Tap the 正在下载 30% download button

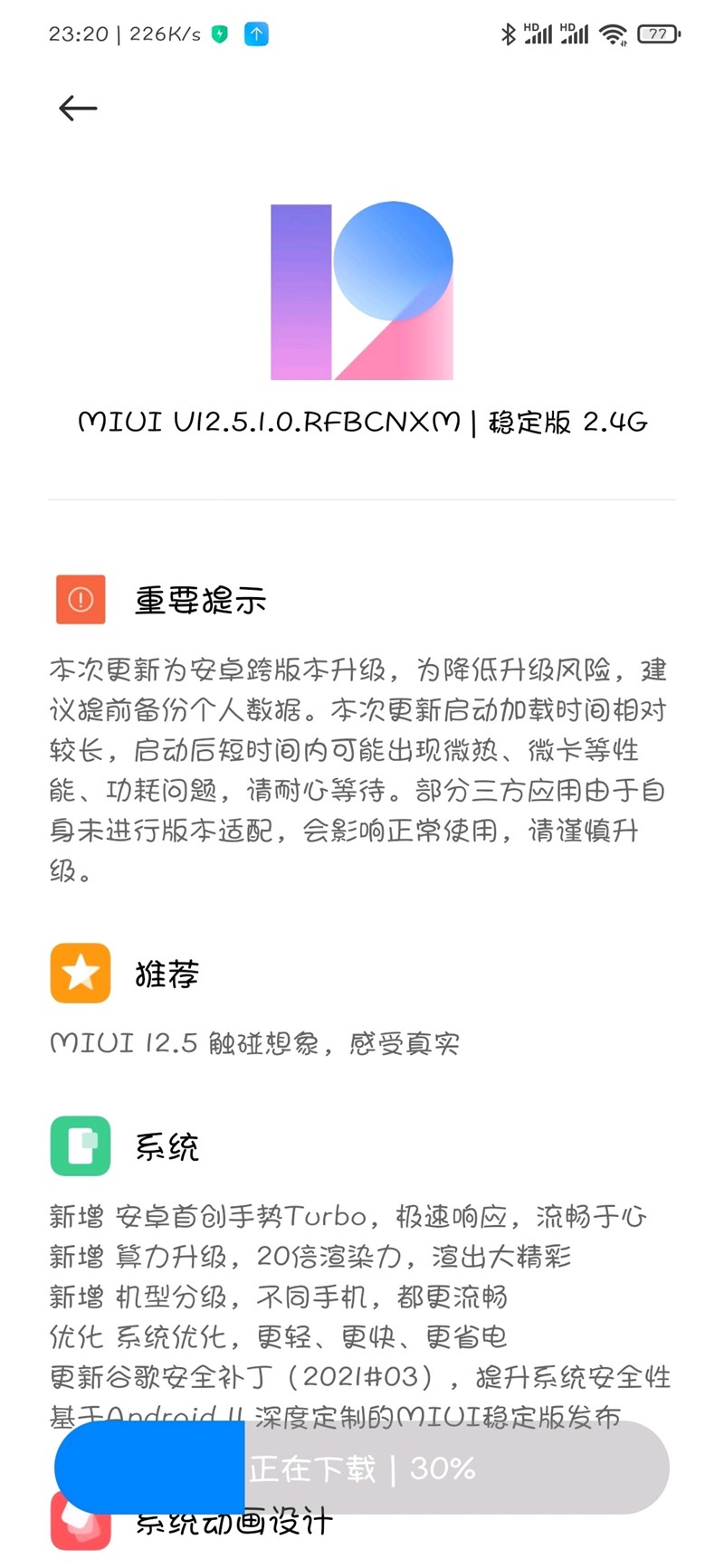click(362, 1468)
